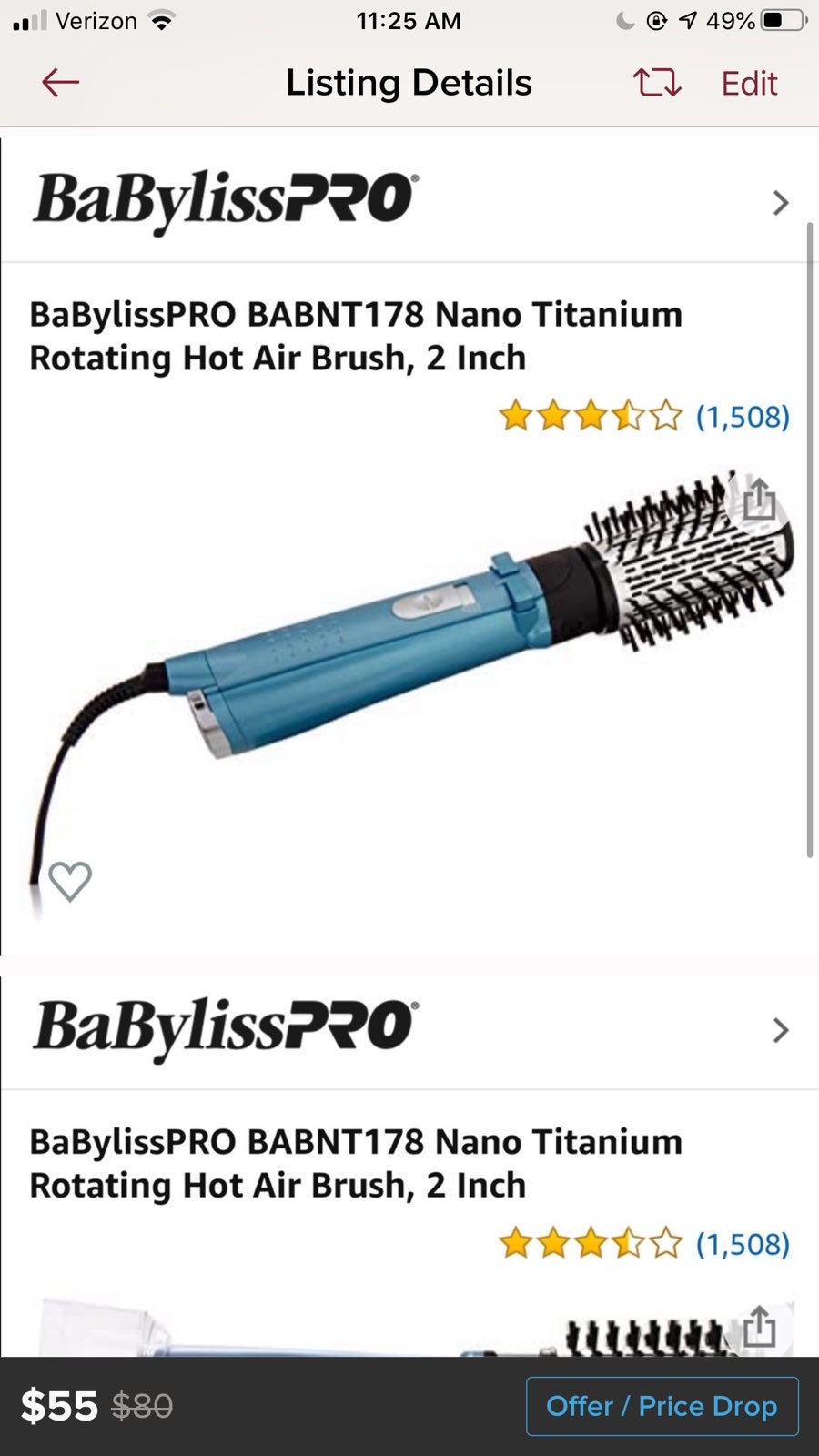
Task: Go back using the top-left arrow
Action: [x=61, y=83]
